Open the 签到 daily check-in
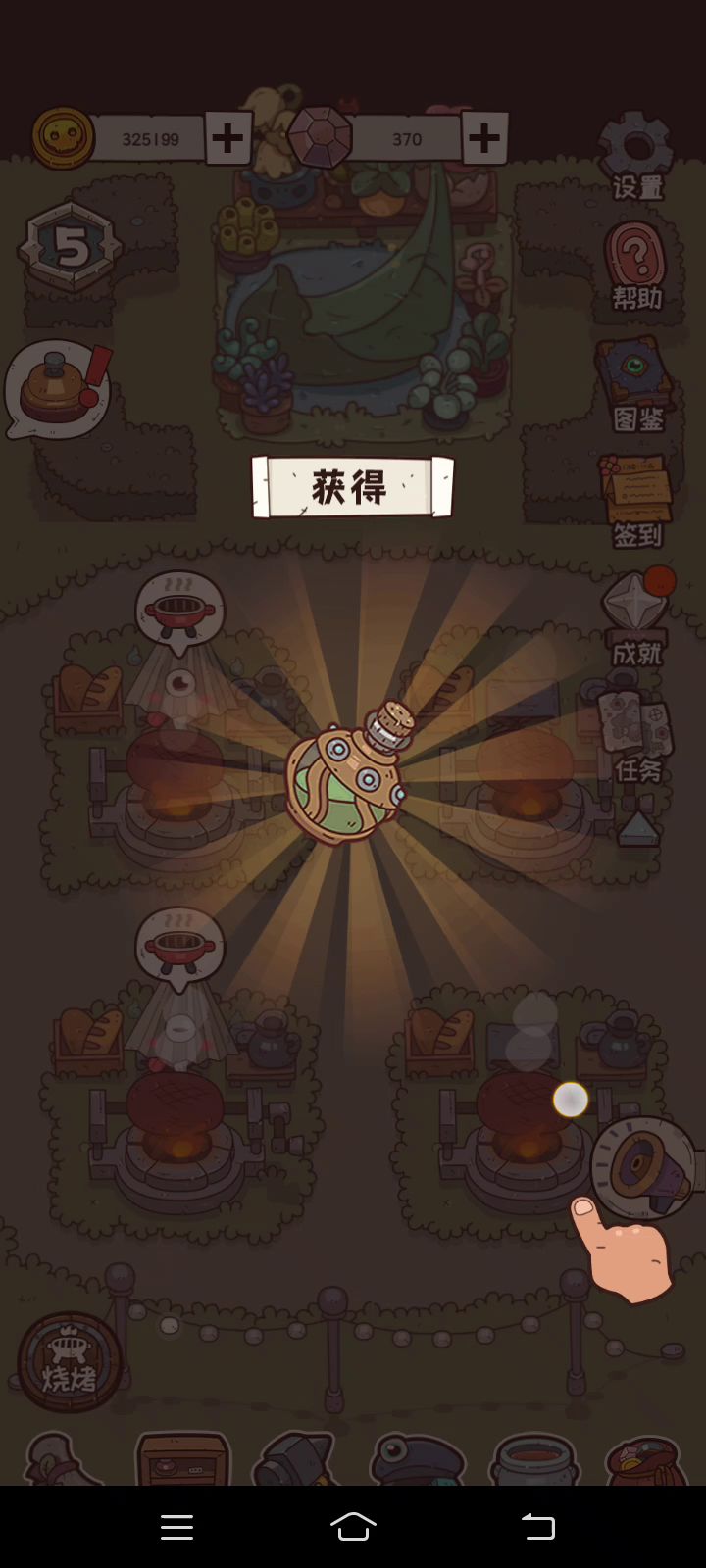Image resolution: width=706 pixels, height=1568 pixels. [637, 500]
